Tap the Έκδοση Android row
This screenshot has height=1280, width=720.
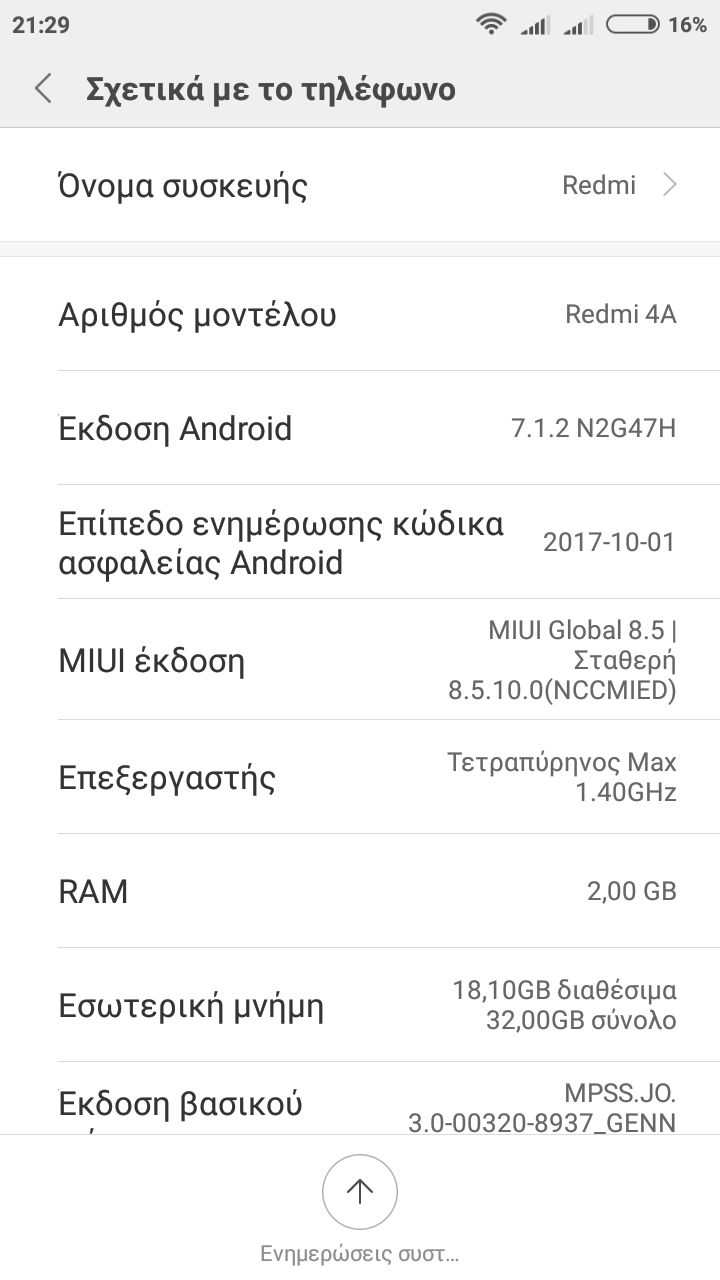pos(360,429)
